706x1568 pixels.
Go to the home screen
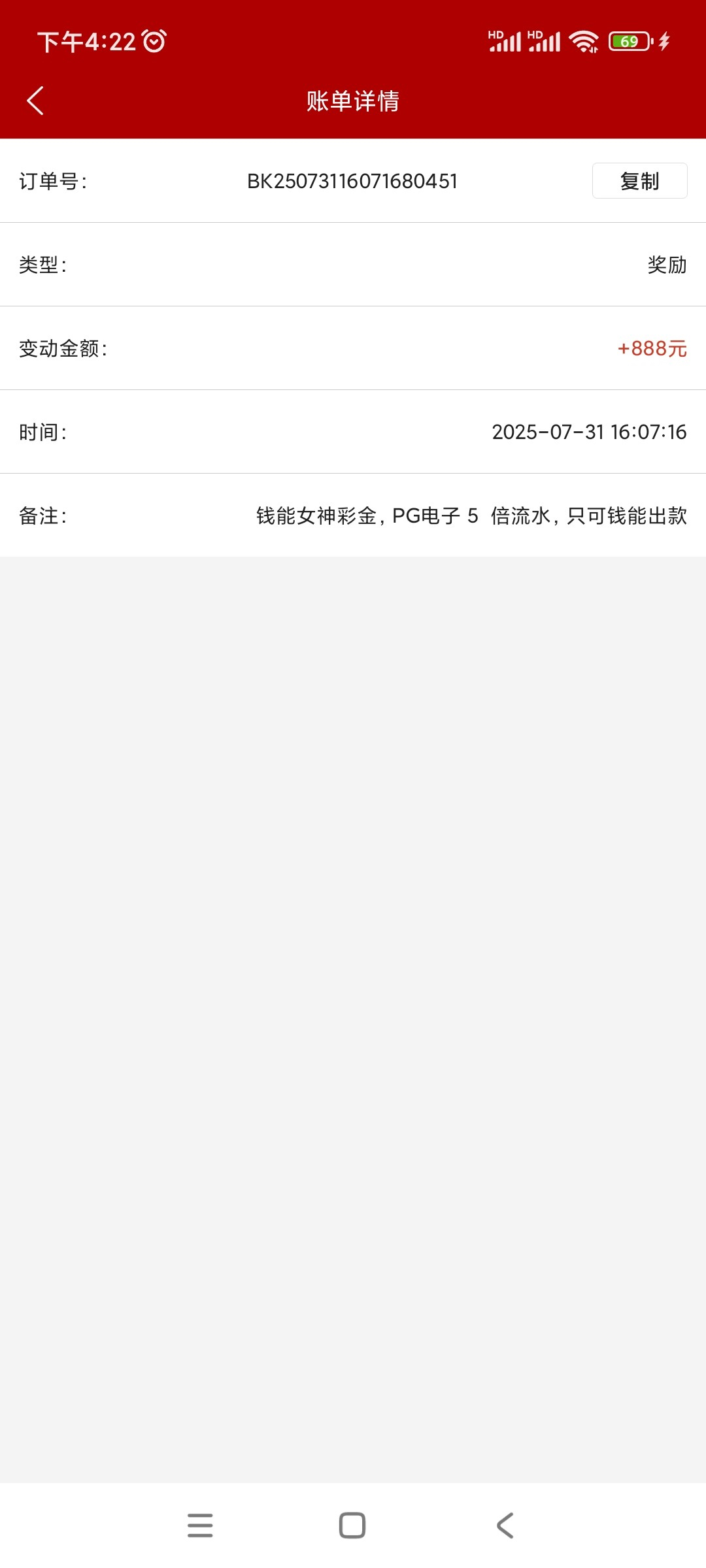pos(352,1526)
